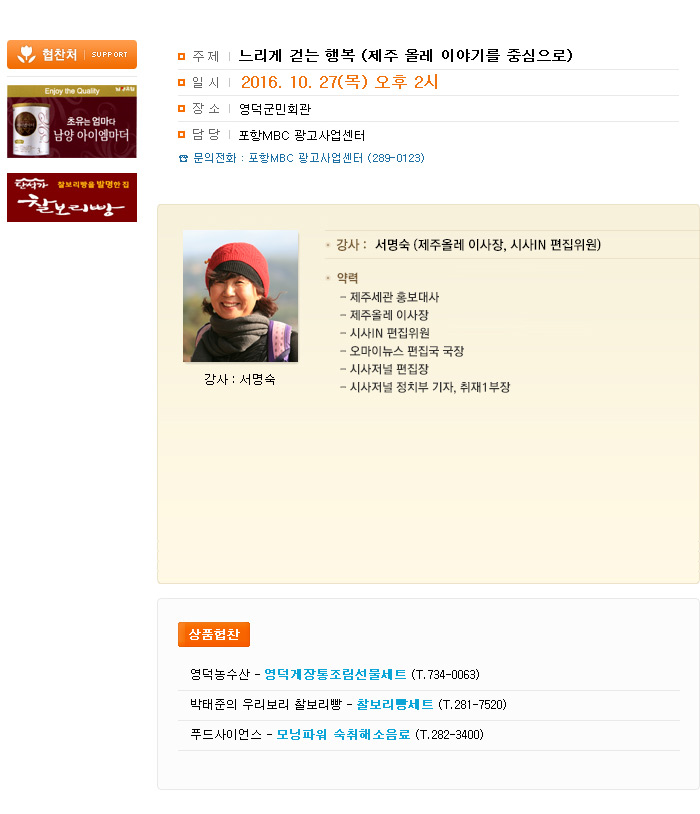700x814 pixels.
Task: Open the 영덕게장통조림선물세트 link
Action: [335, 674]
